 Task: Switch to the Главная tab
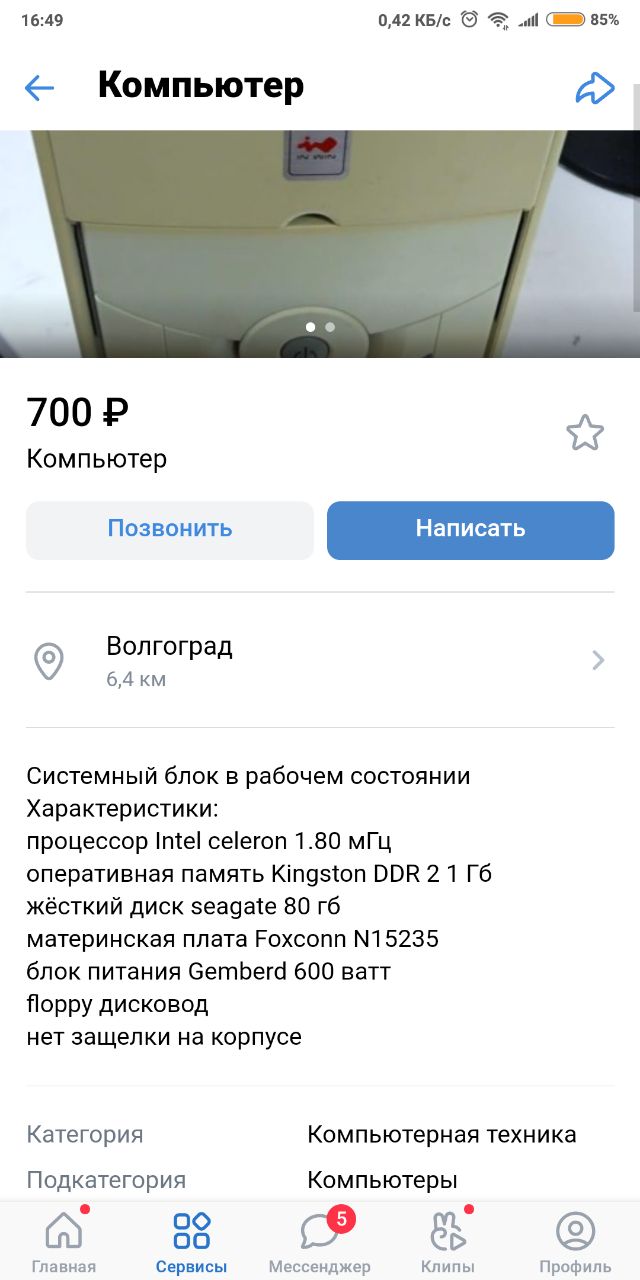pos(64,1242)
